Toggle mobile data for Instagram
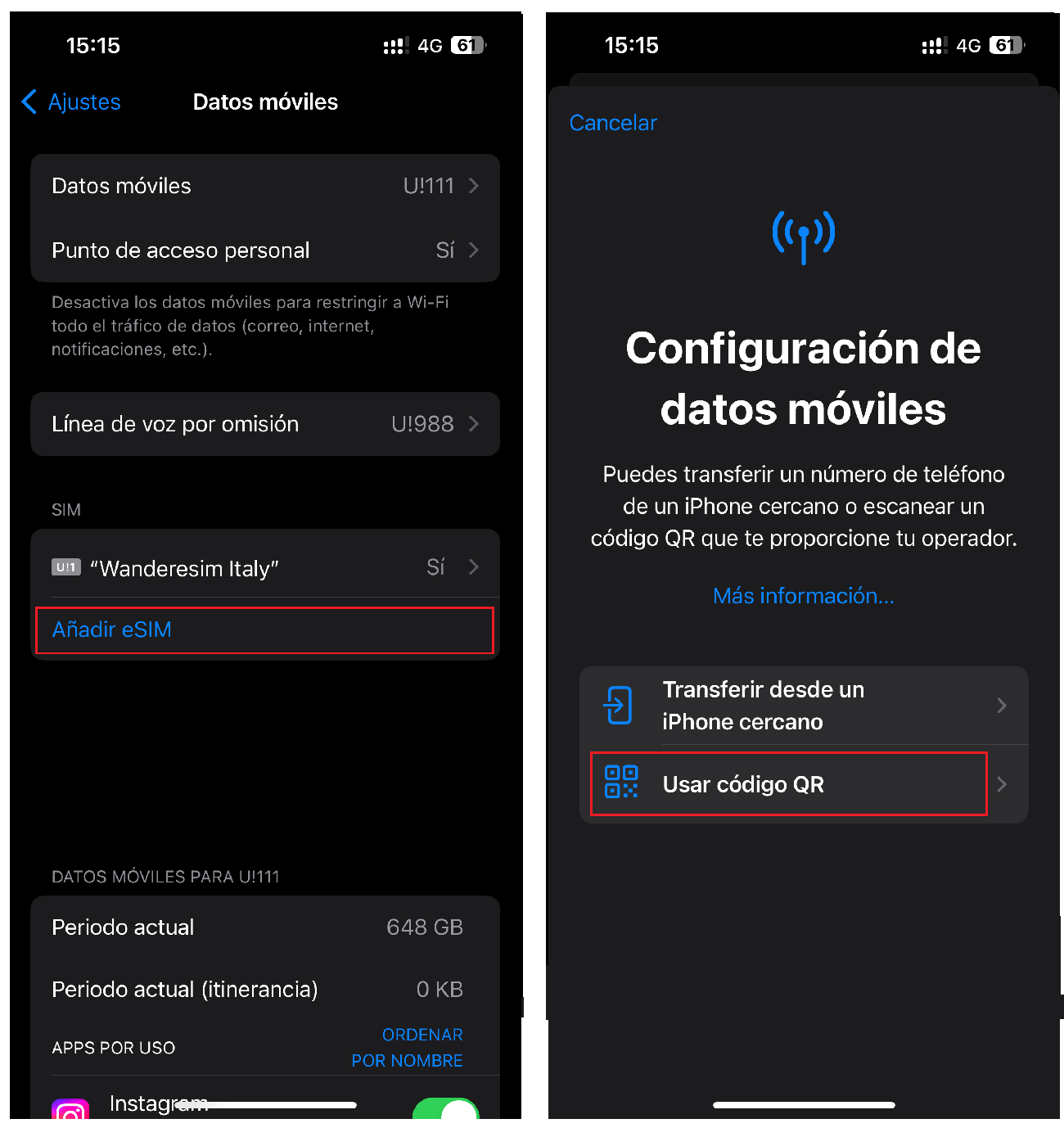 (446, 1109)
